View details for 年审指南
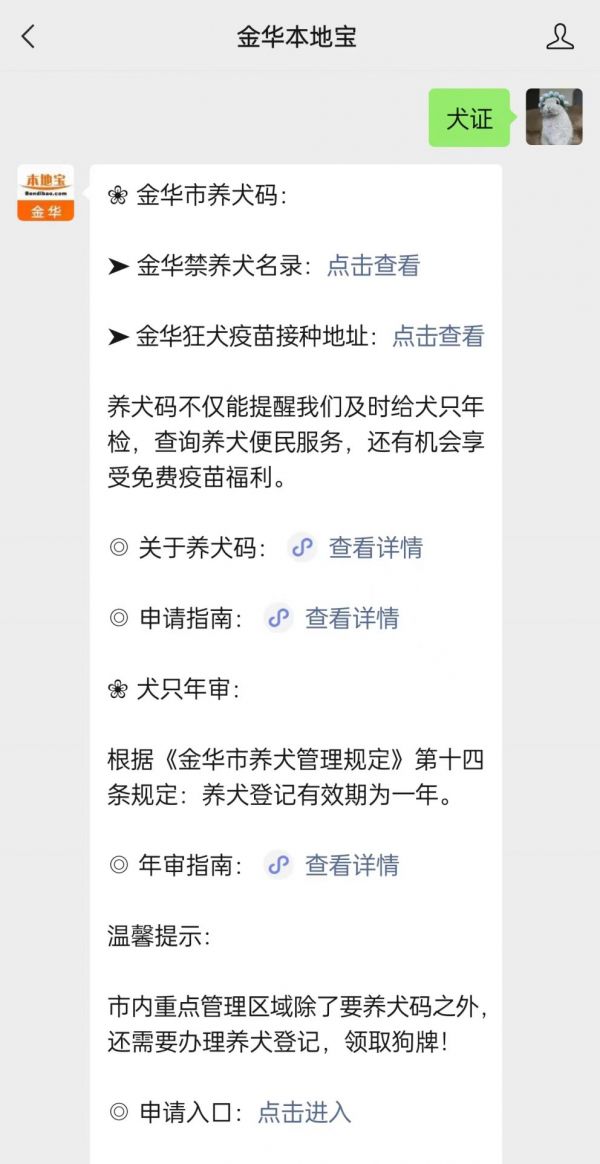This screenshot has height=1164, width=600. (352, 865)
